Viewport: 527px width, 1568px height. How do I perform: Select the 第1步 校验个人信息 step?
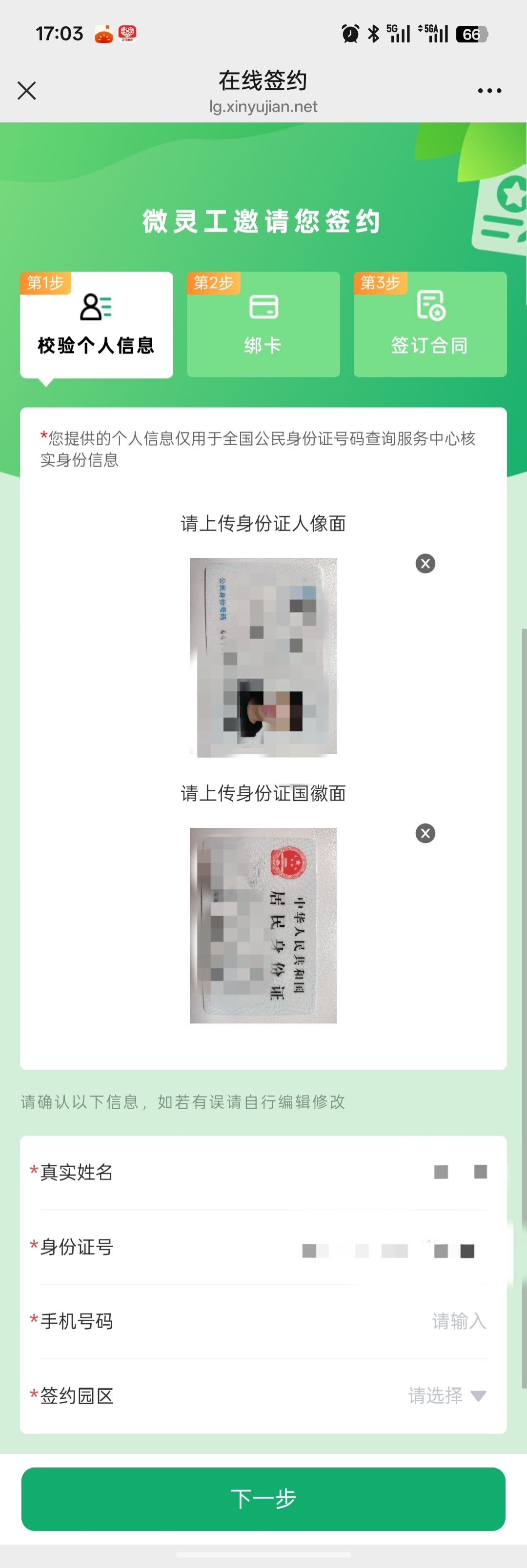pyautogui.click(x=96, y=324)
